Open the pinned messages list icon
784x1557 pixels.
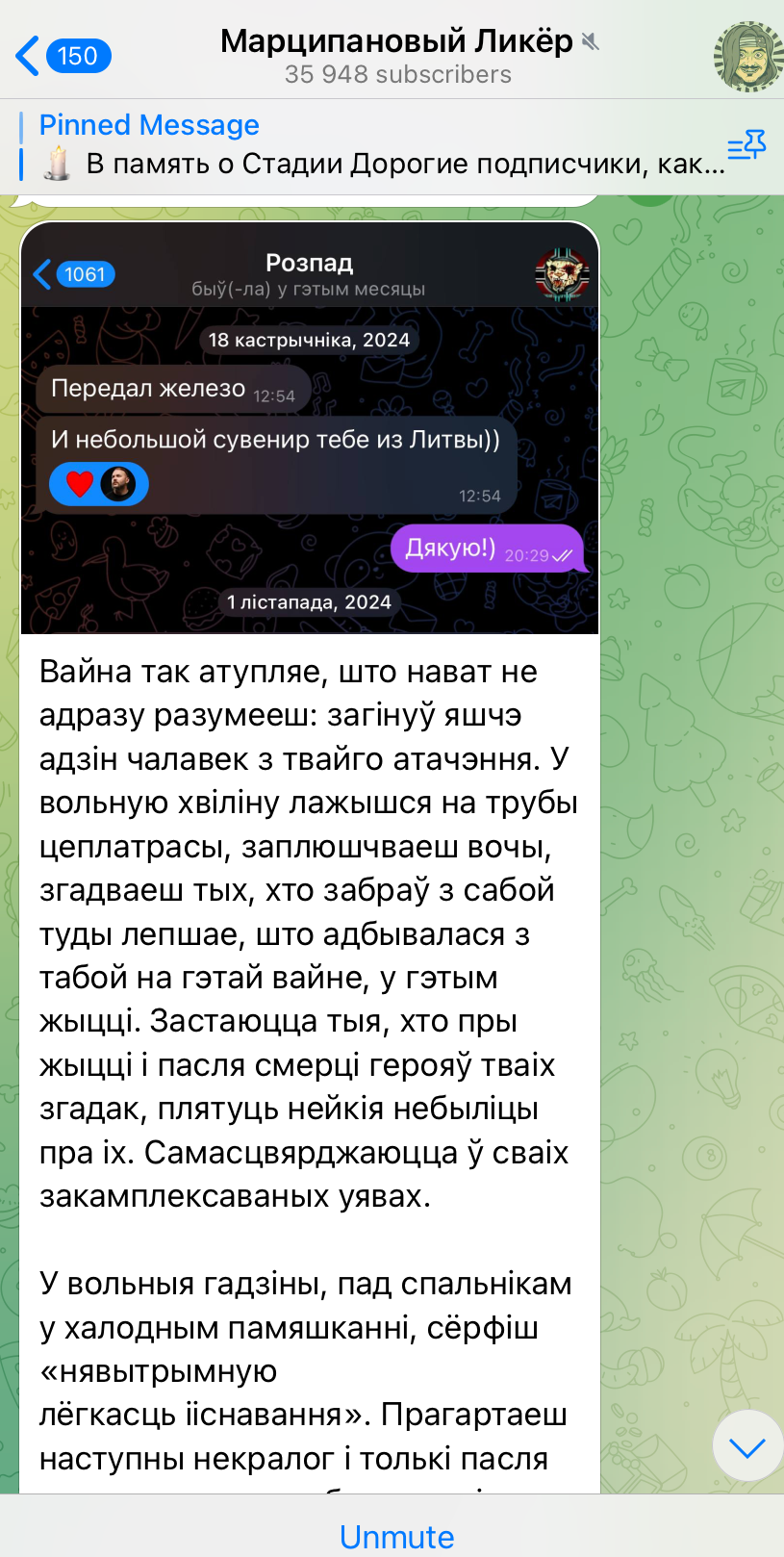point(746,145)
